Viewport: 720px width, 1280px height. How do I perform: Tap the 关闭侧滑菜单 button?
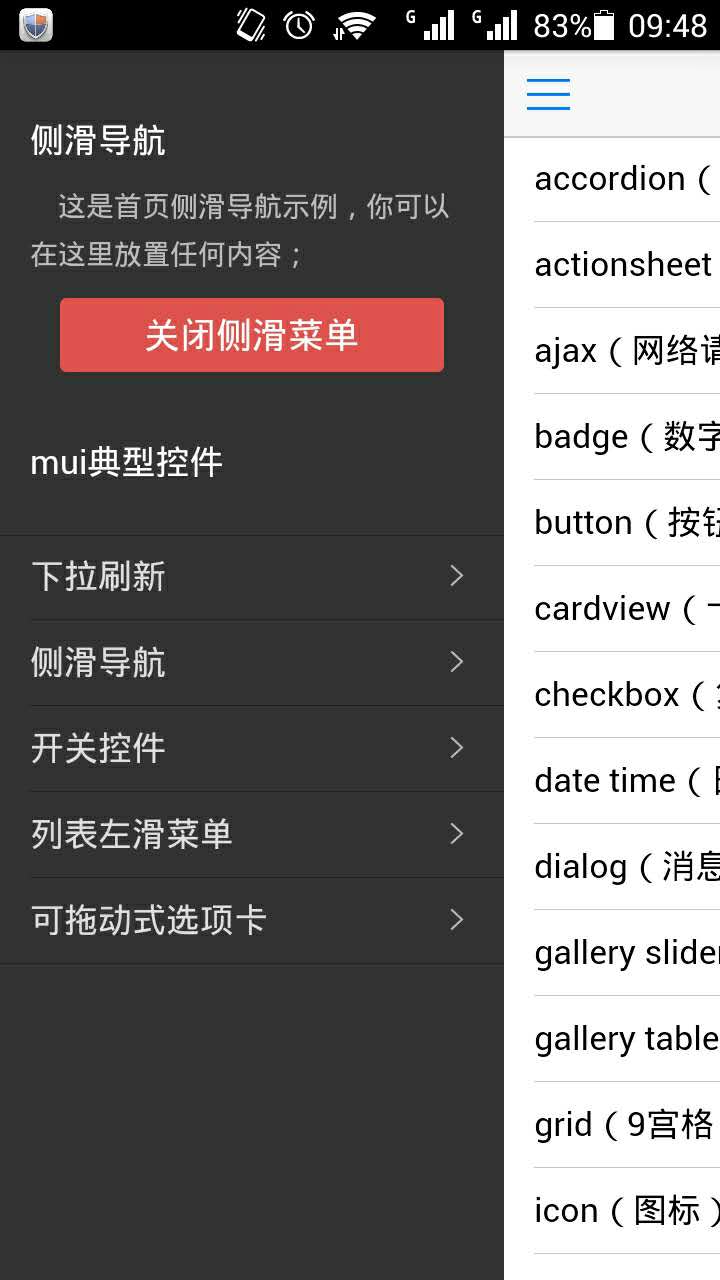[x=252, y=335]
